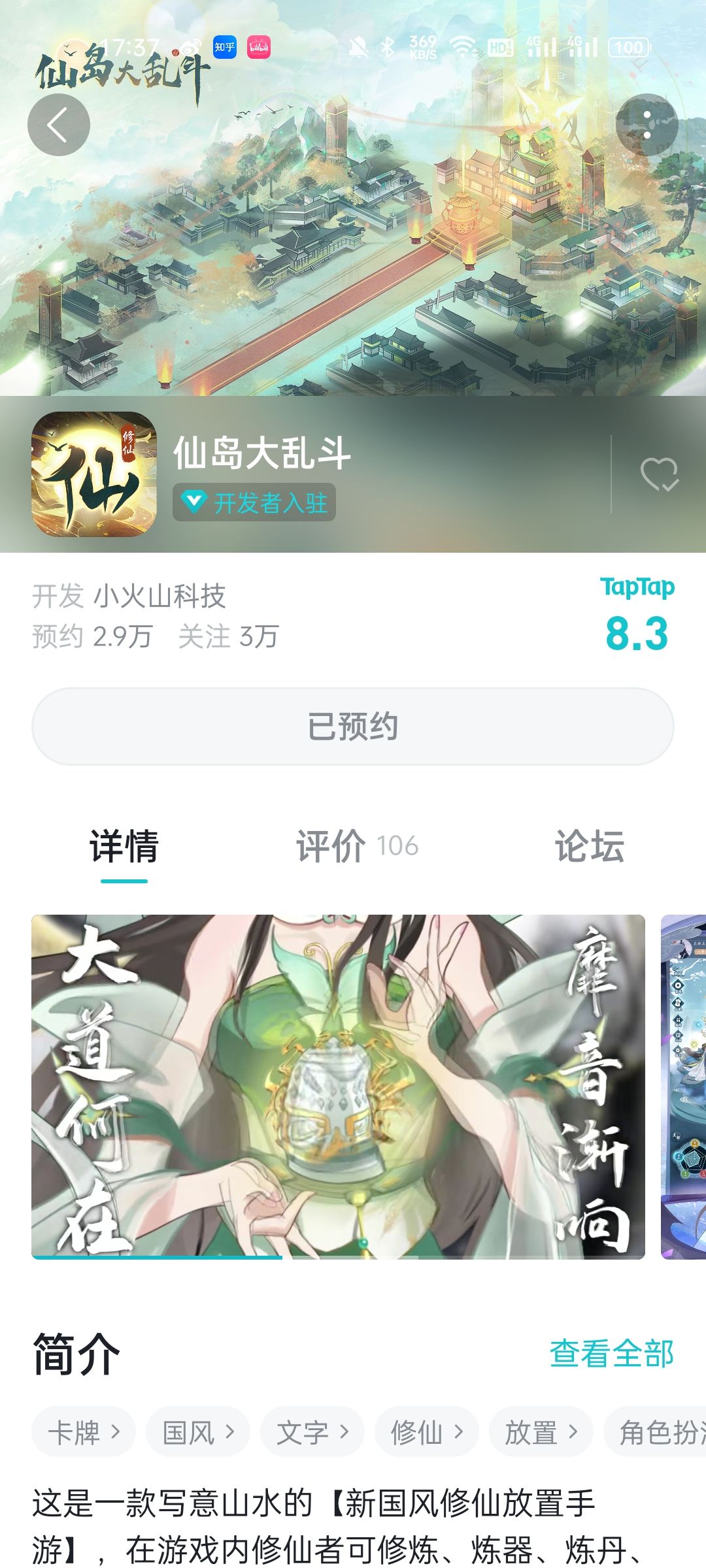
Task: Tap the back arrow to exit game page
Action: pos(58,125)
